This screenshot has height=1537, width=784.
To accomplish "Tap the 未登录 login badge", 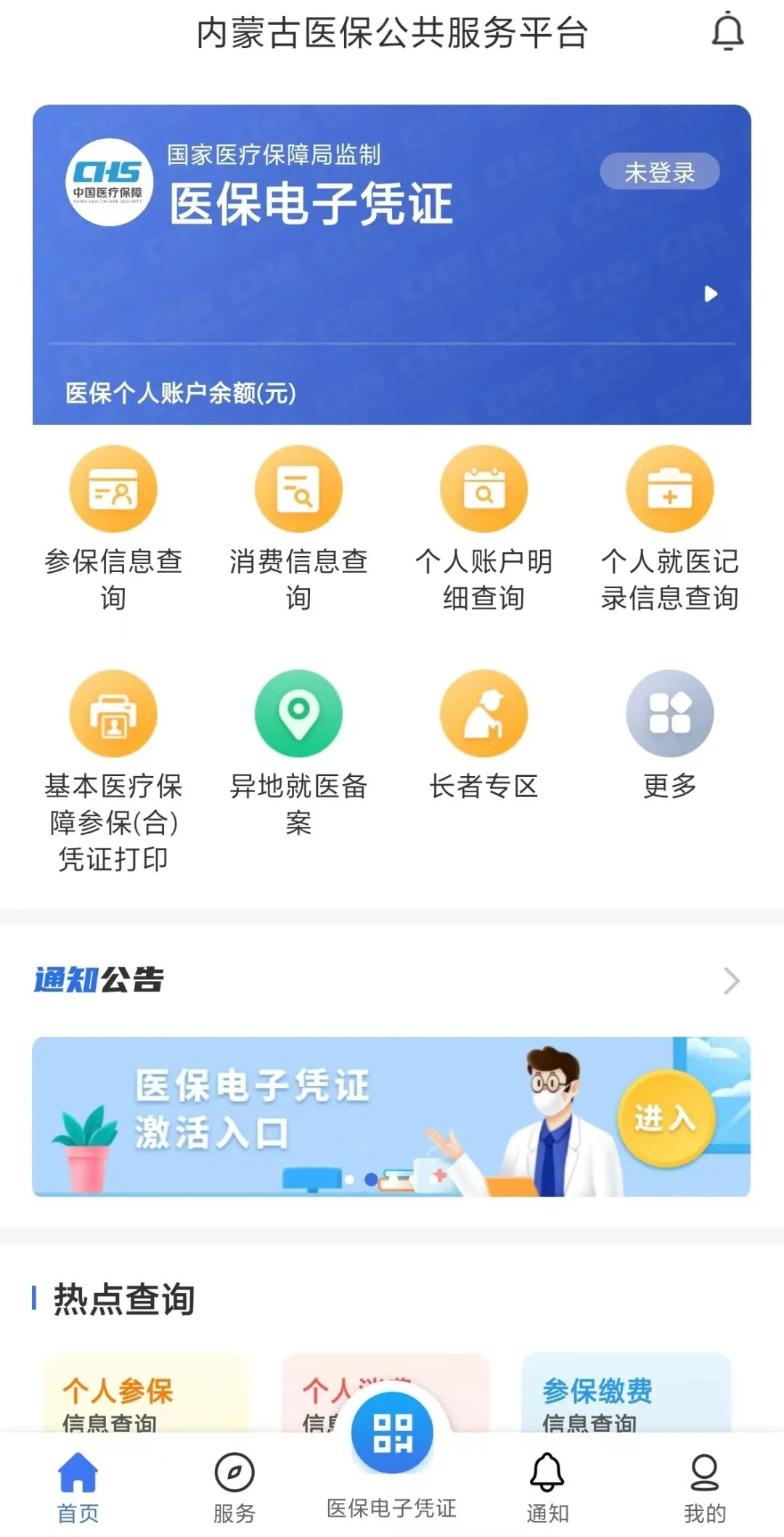I will click(660, 172).
